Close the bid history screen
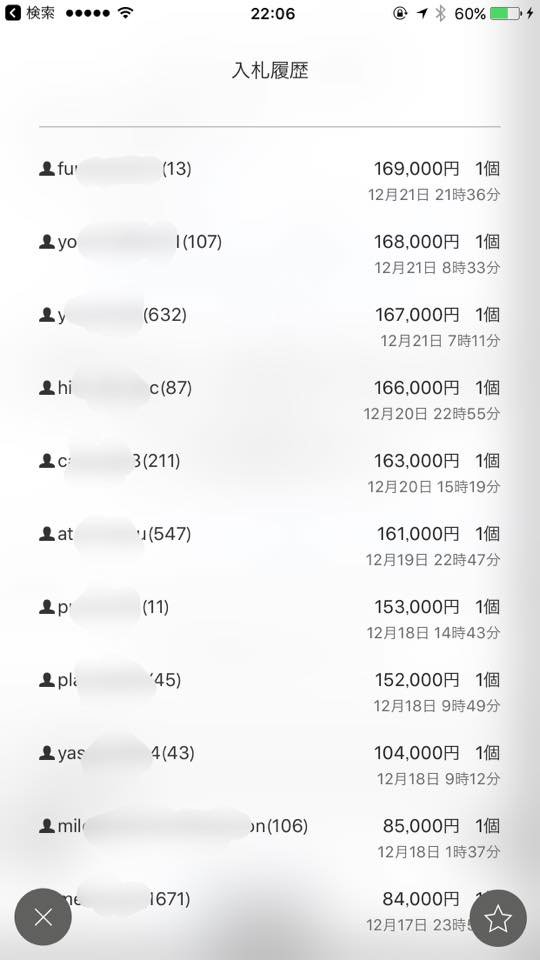The height and width of the screenshot is (960, 540). tap(43, 917)
